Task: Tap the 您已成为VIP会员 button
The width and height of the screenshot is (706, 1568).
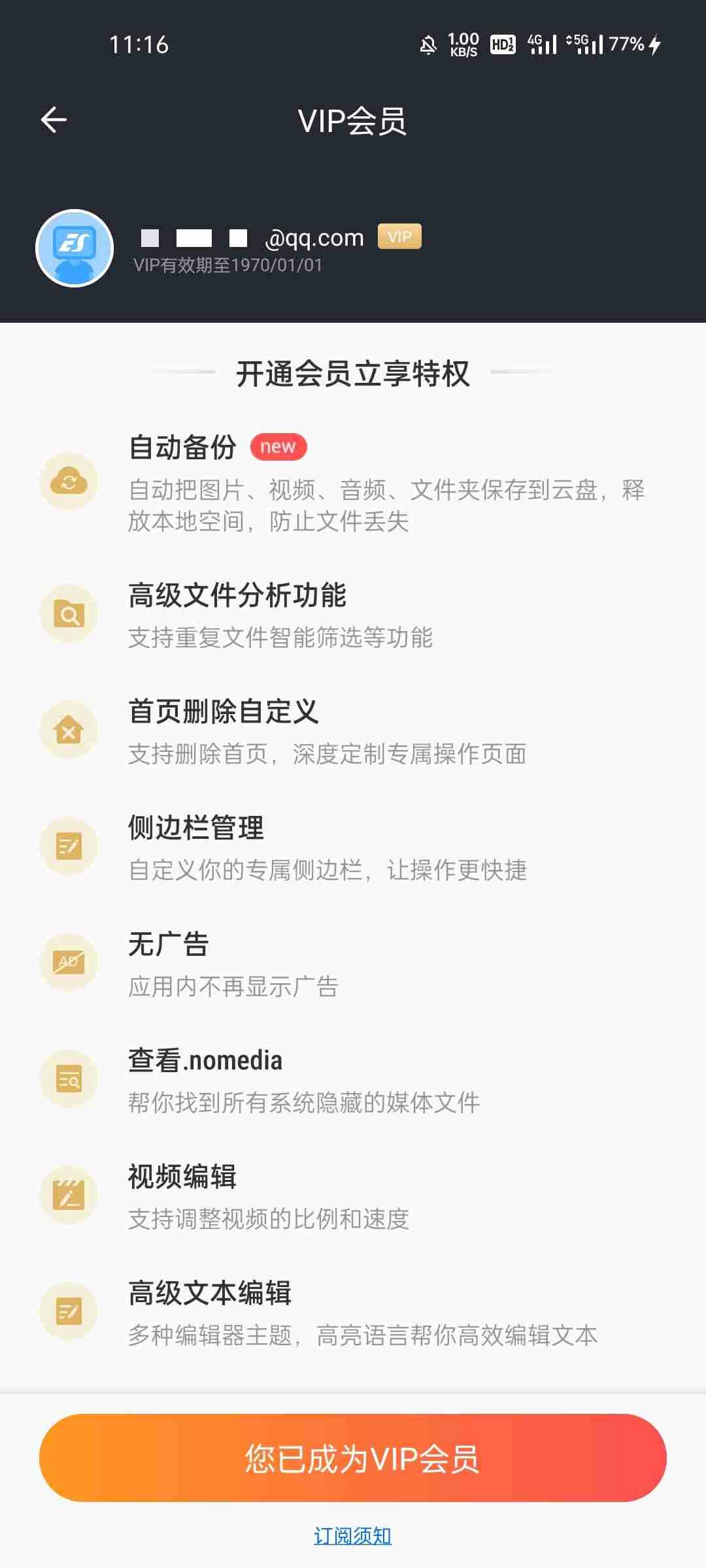Action: tap(353, 1458)
